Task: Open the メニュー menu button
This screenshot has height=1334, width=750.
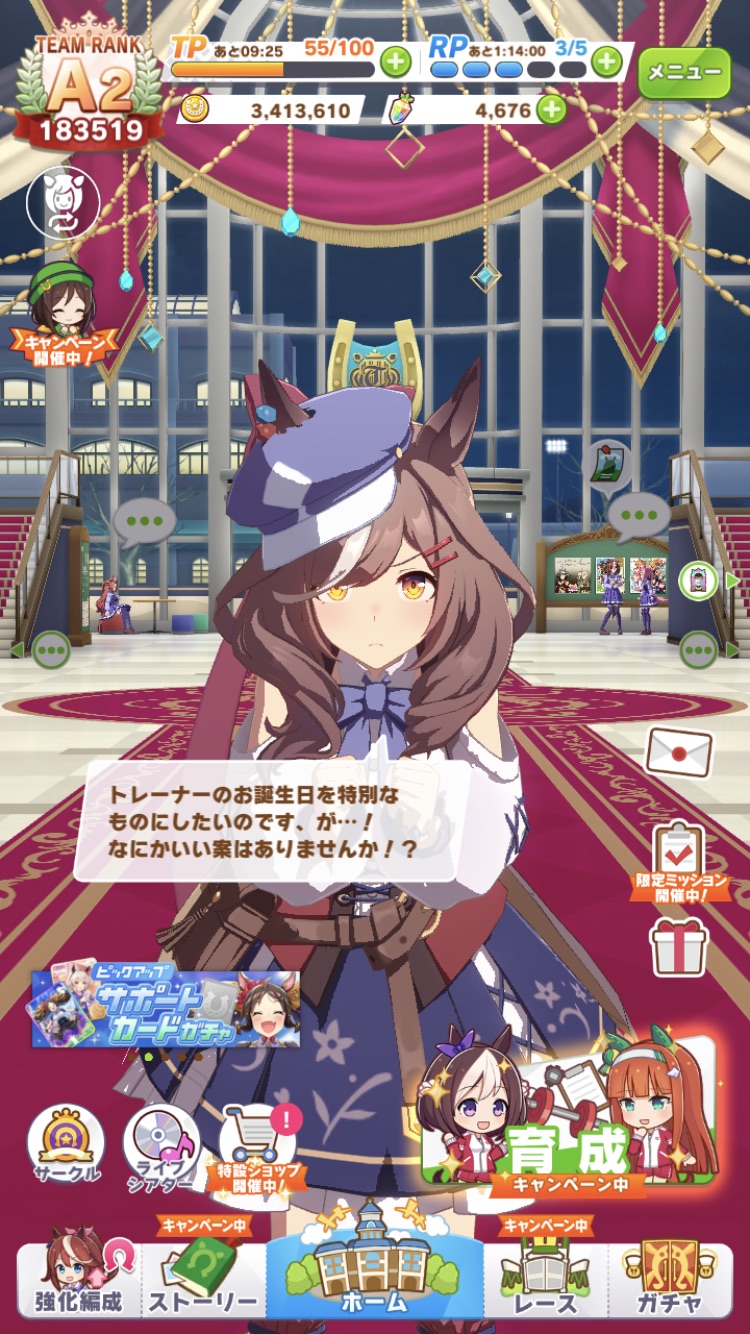Action: pos(684,72)
